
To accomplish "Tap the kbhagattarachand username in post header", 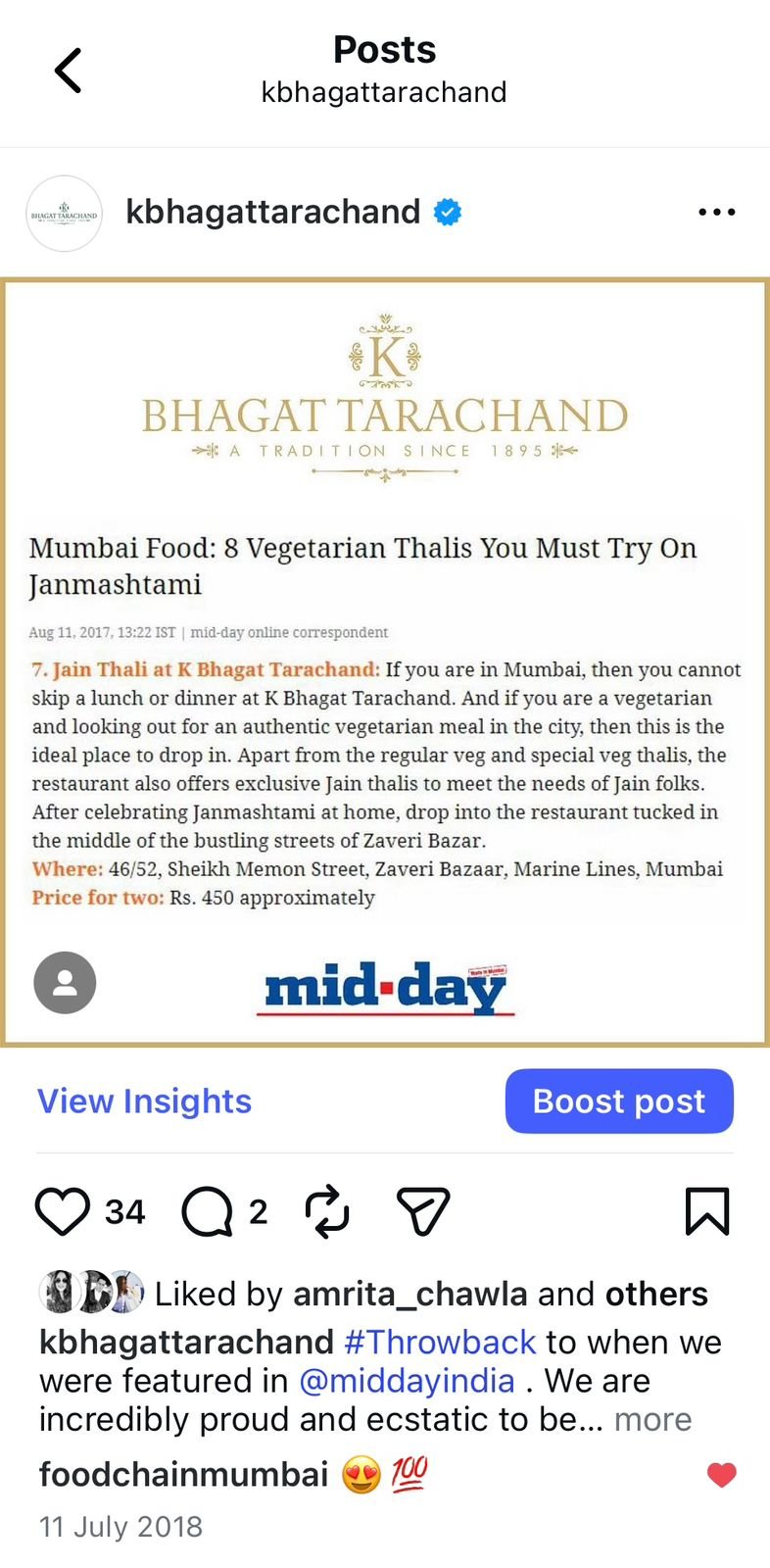I will coord(272,212).
